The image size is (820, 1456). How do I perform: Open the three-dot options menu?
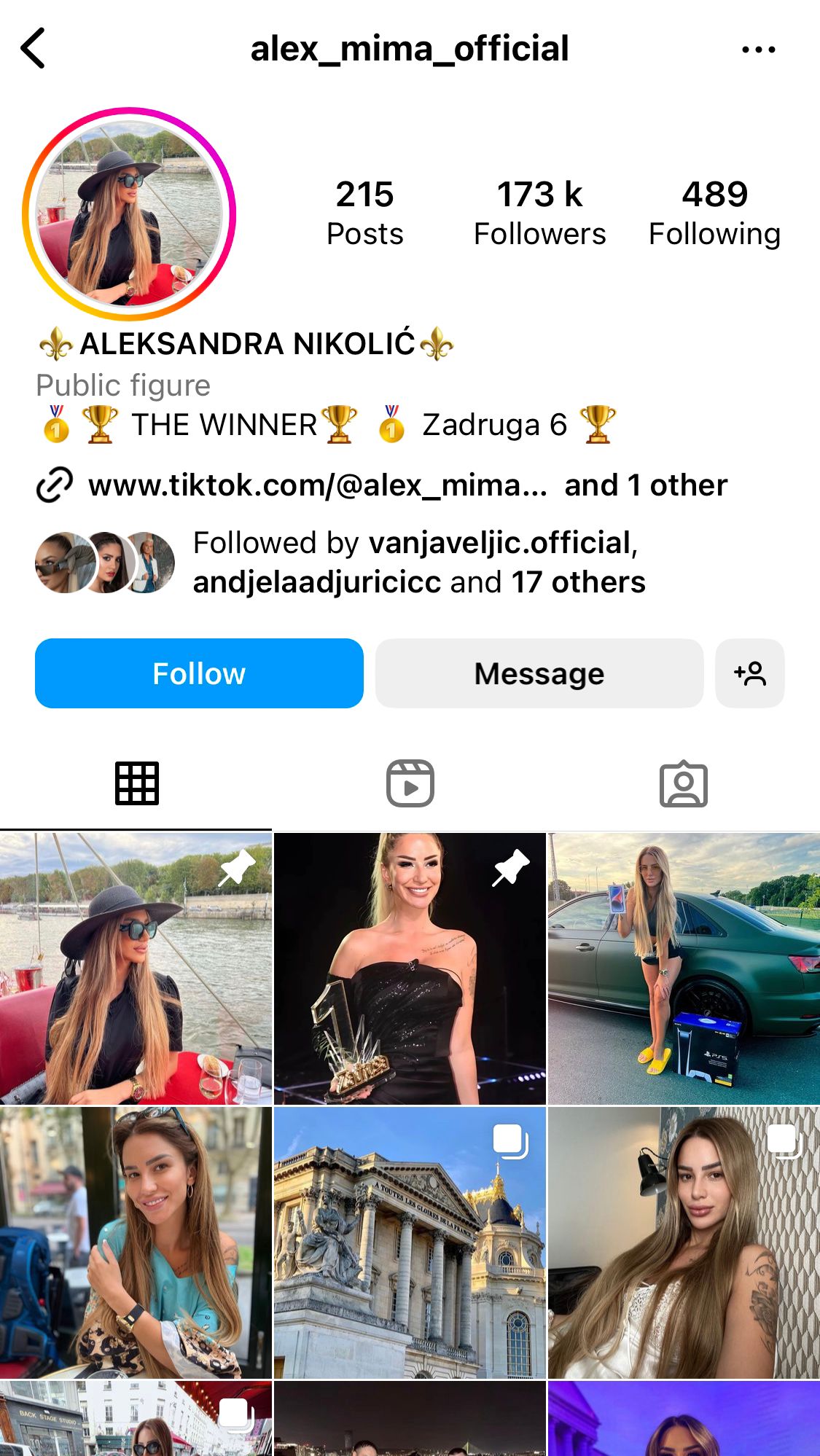click(758, 50)
